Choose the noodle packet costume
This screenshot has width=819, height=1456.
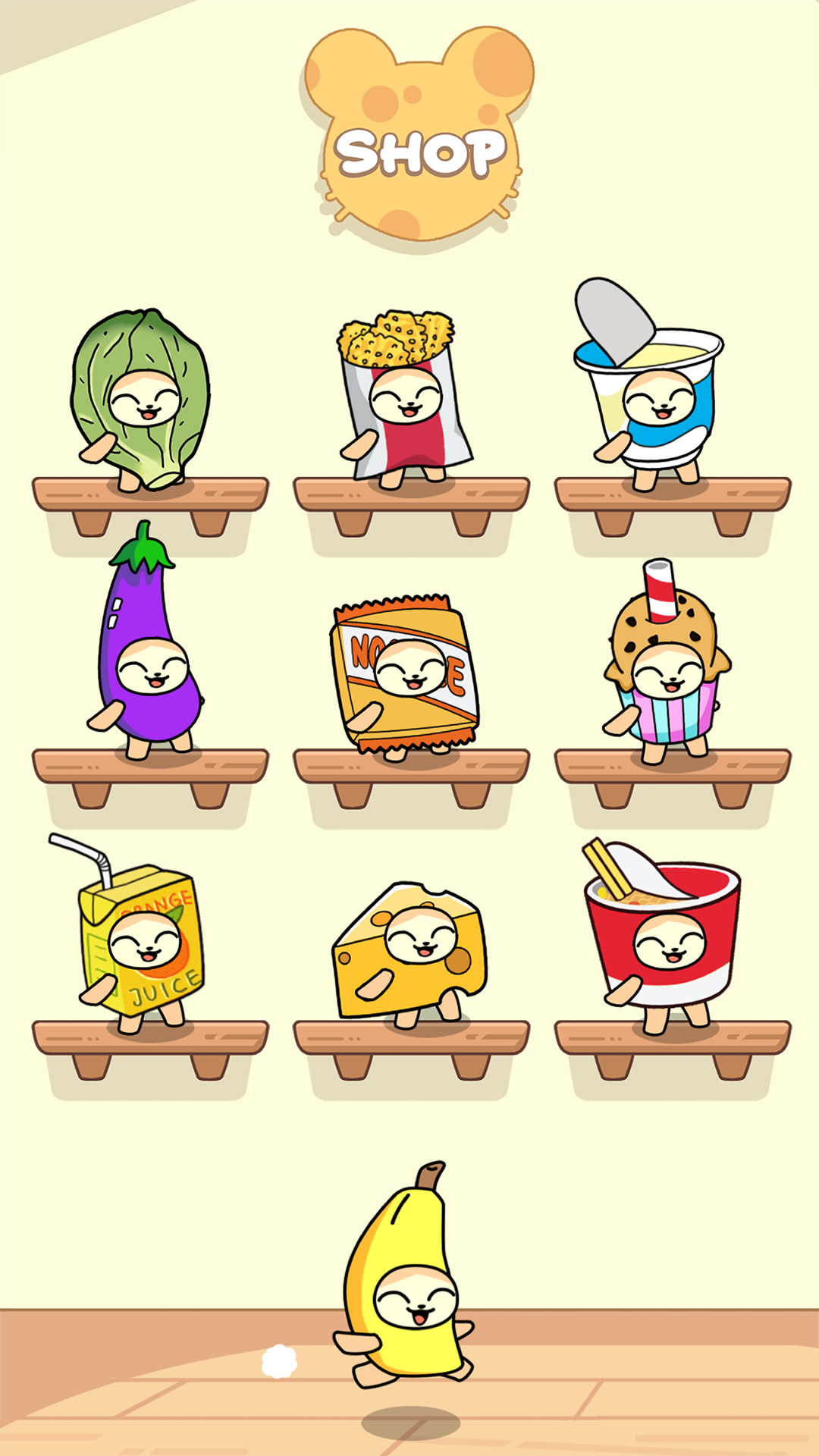click(406, 673)
